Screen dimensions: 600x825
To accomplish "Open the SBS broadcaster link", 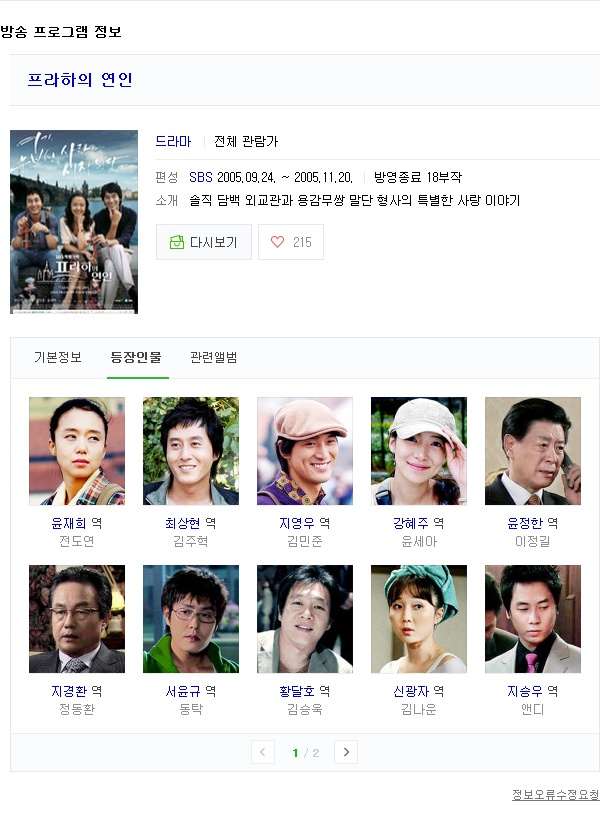I will pyautogui.click(x=200, y=177).
